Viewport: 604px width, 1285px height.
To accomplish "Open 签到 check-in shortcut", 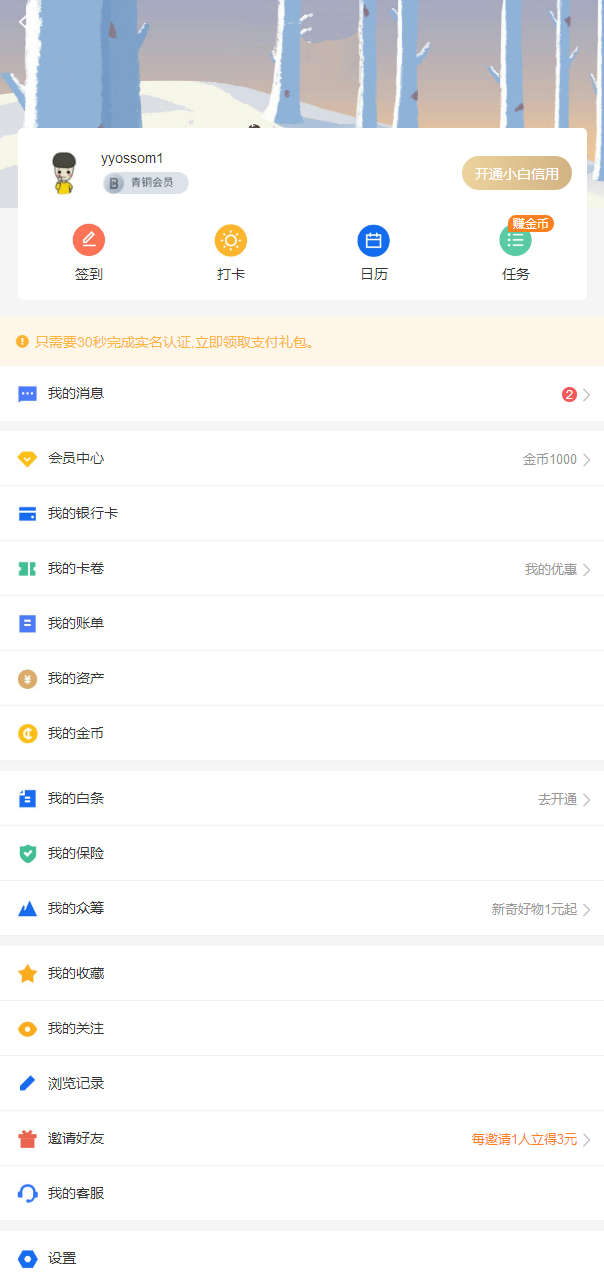I will [x=88, y=252].
